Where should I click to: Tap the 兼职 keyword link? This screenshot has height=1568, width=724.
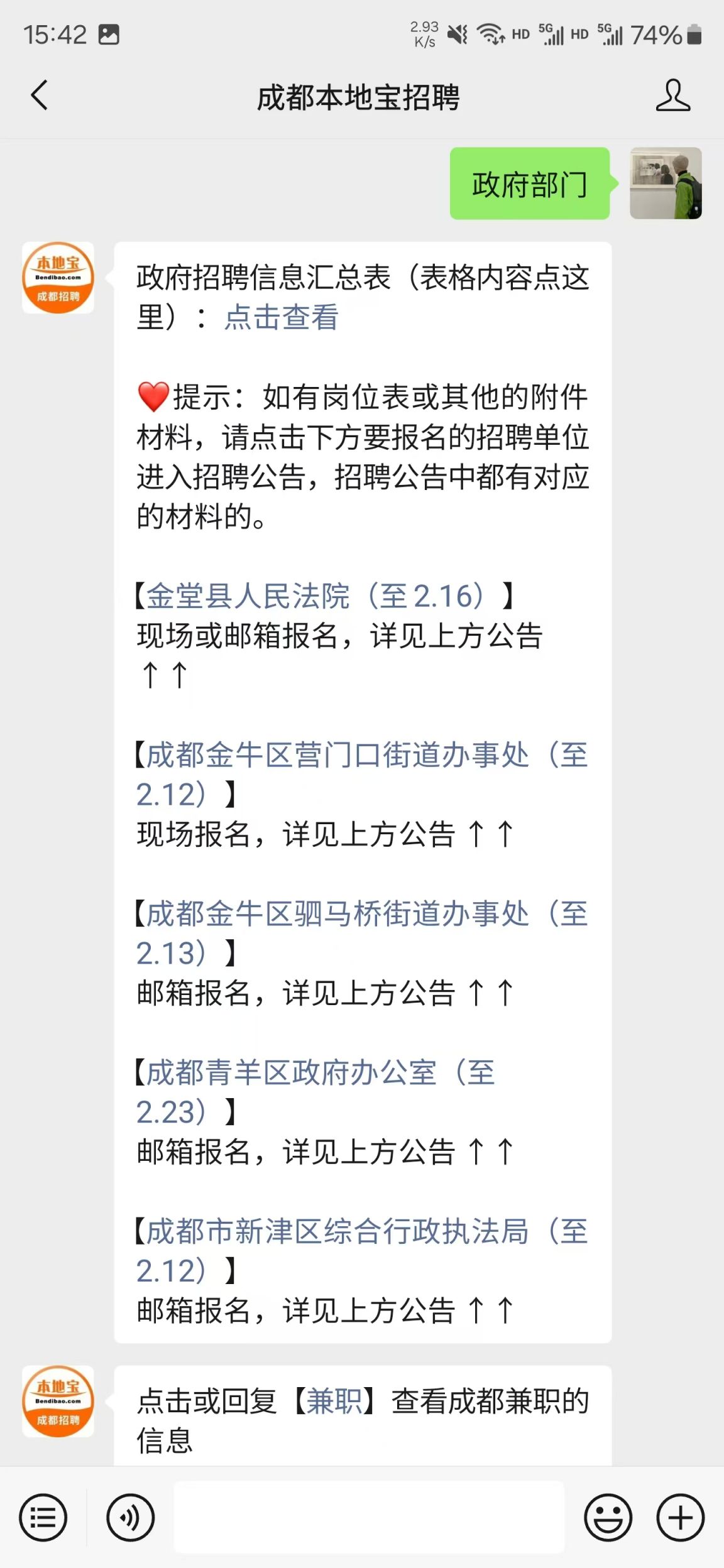click(x=334, y=1402)
